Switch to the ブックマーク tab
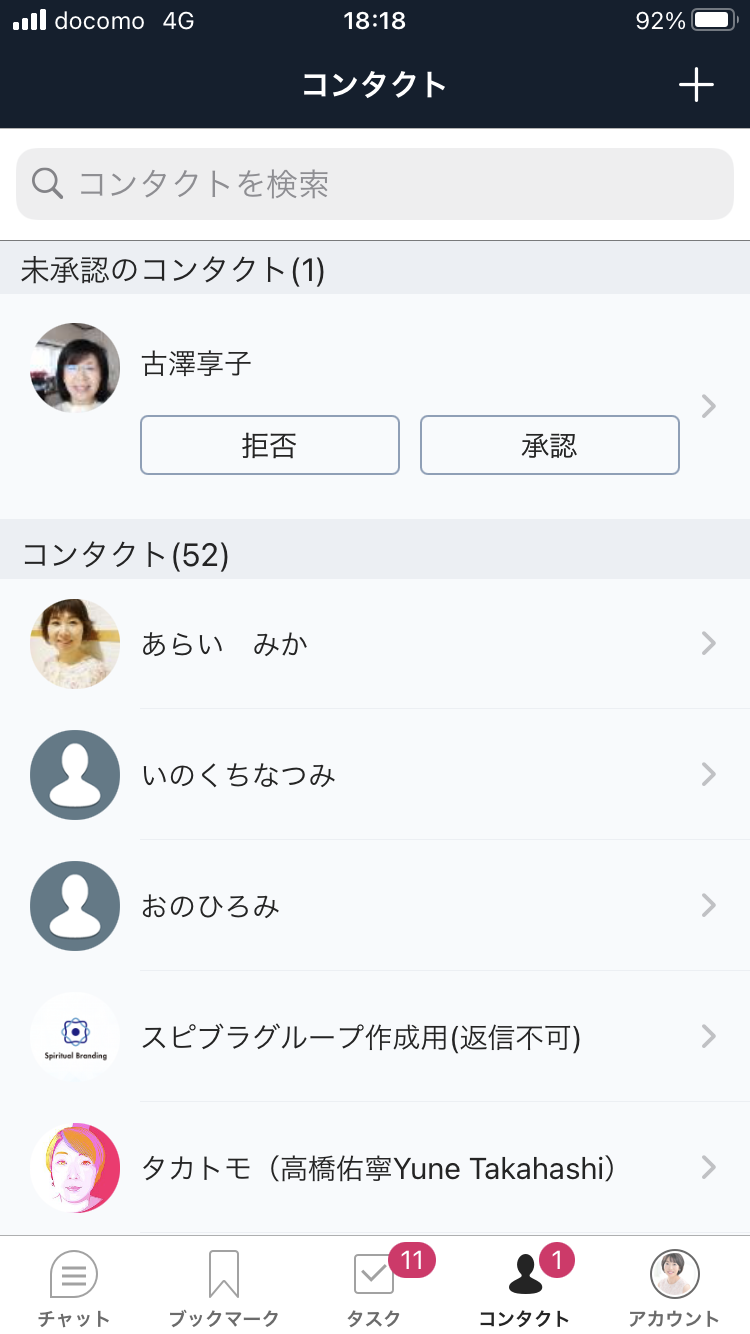The width and height of the screenshot is (750, 1334). [x=224, y=1288]
